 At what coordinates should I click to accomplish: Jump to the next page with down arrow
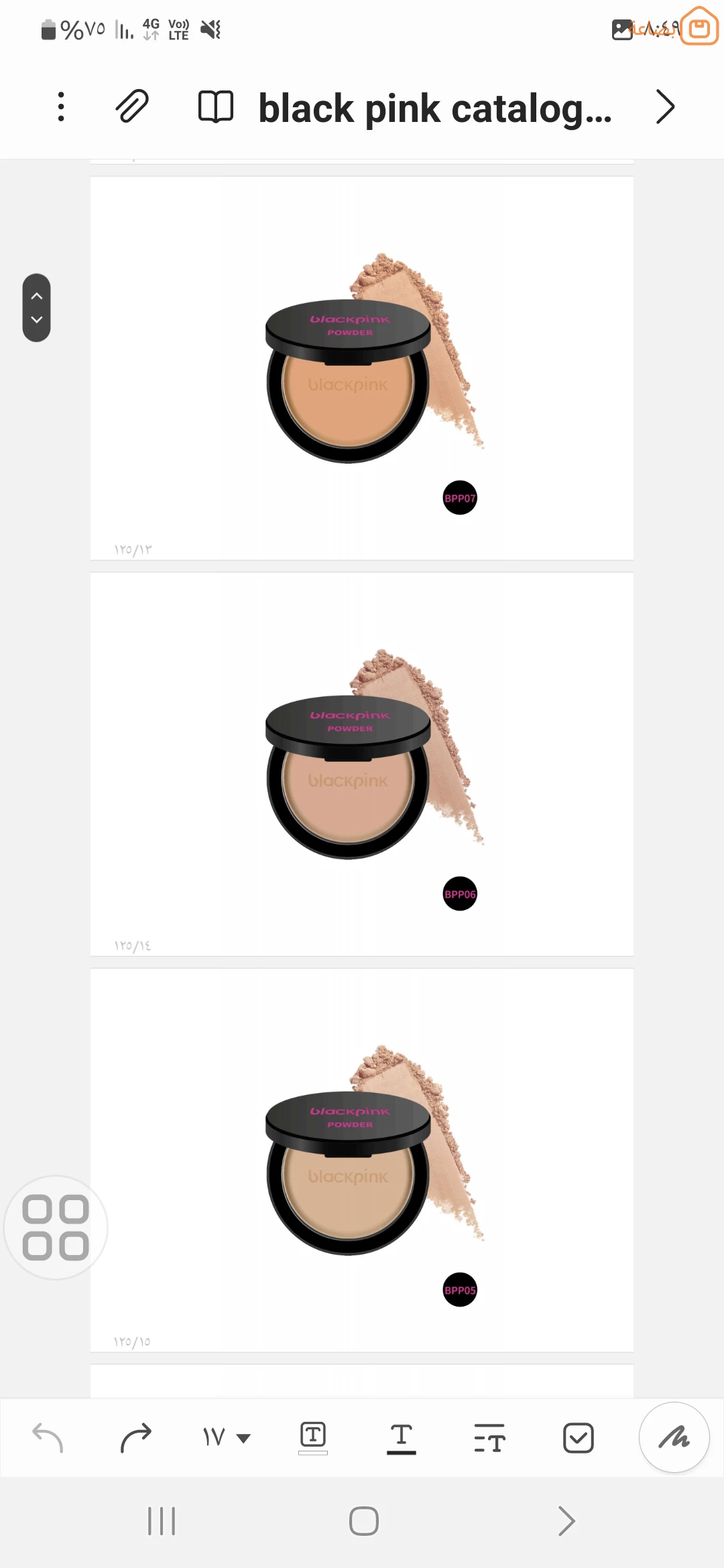(x=37, y=320)
